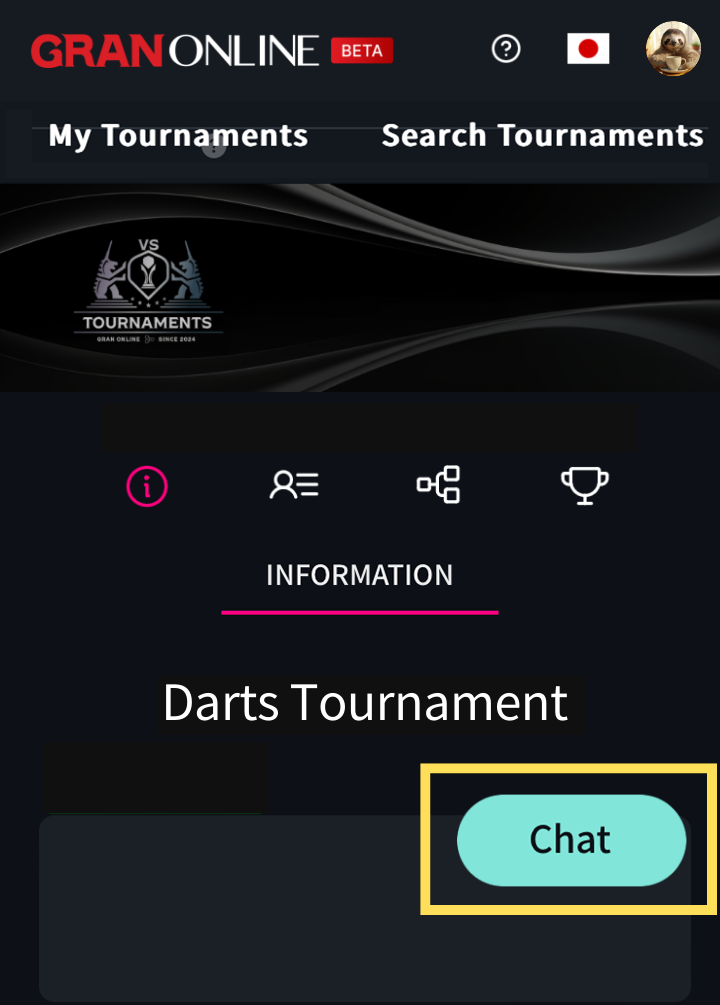Select the information icon tab
Viewport: 720px width, 1005px height.
[x=147, y=486]
